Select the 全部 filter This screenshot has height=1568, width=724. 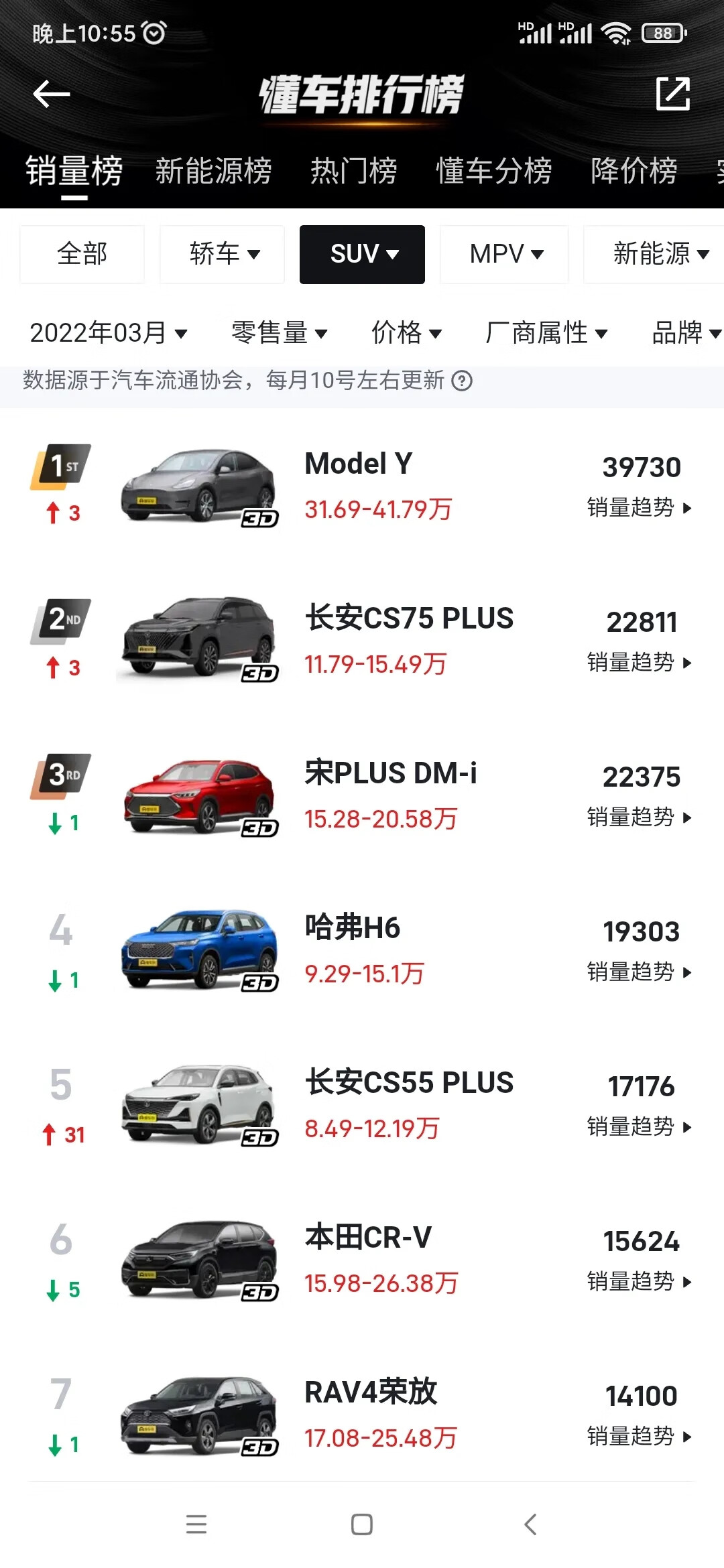[x=81, y=255]
